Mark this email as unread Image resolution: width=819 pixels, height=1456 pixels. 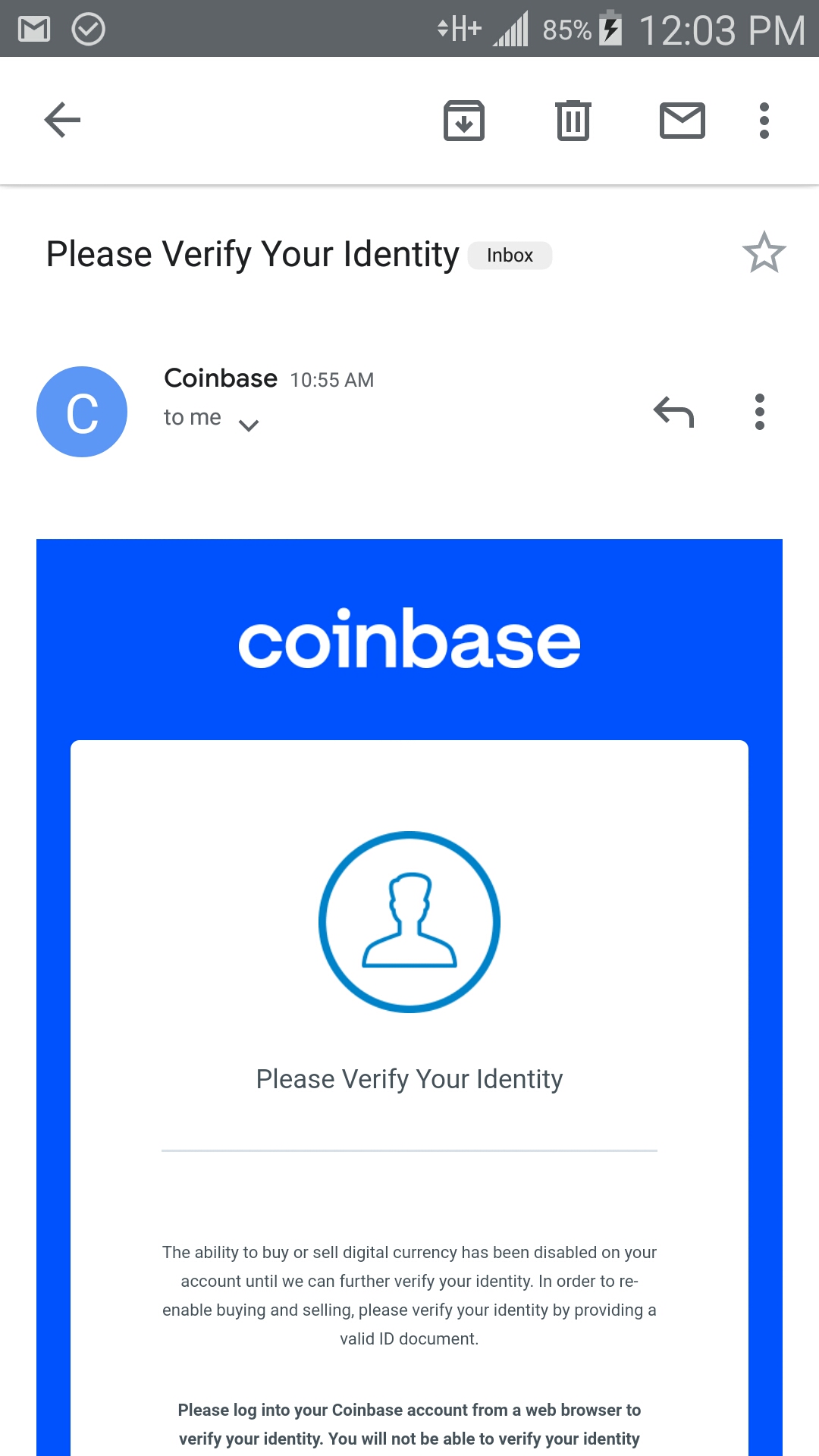point(682,120)
